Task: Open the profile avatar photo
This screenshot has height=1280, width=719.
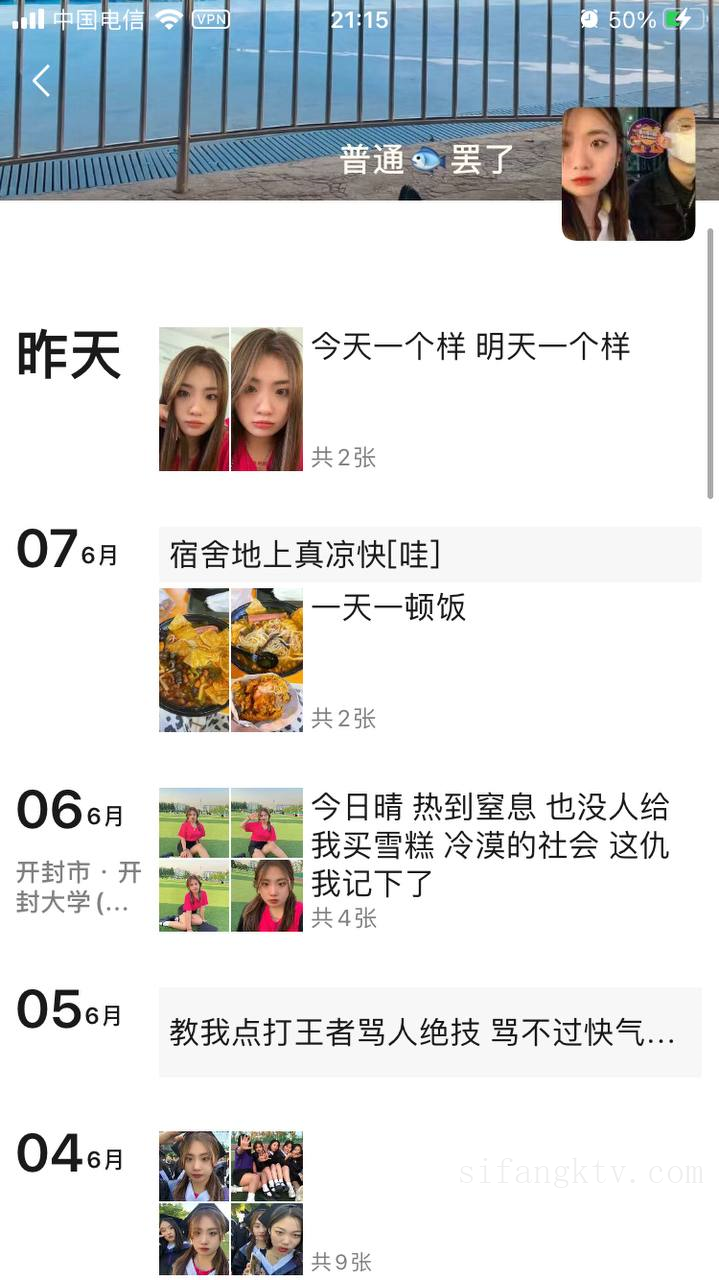Action: pyautogui.click(x=628, y=174)
